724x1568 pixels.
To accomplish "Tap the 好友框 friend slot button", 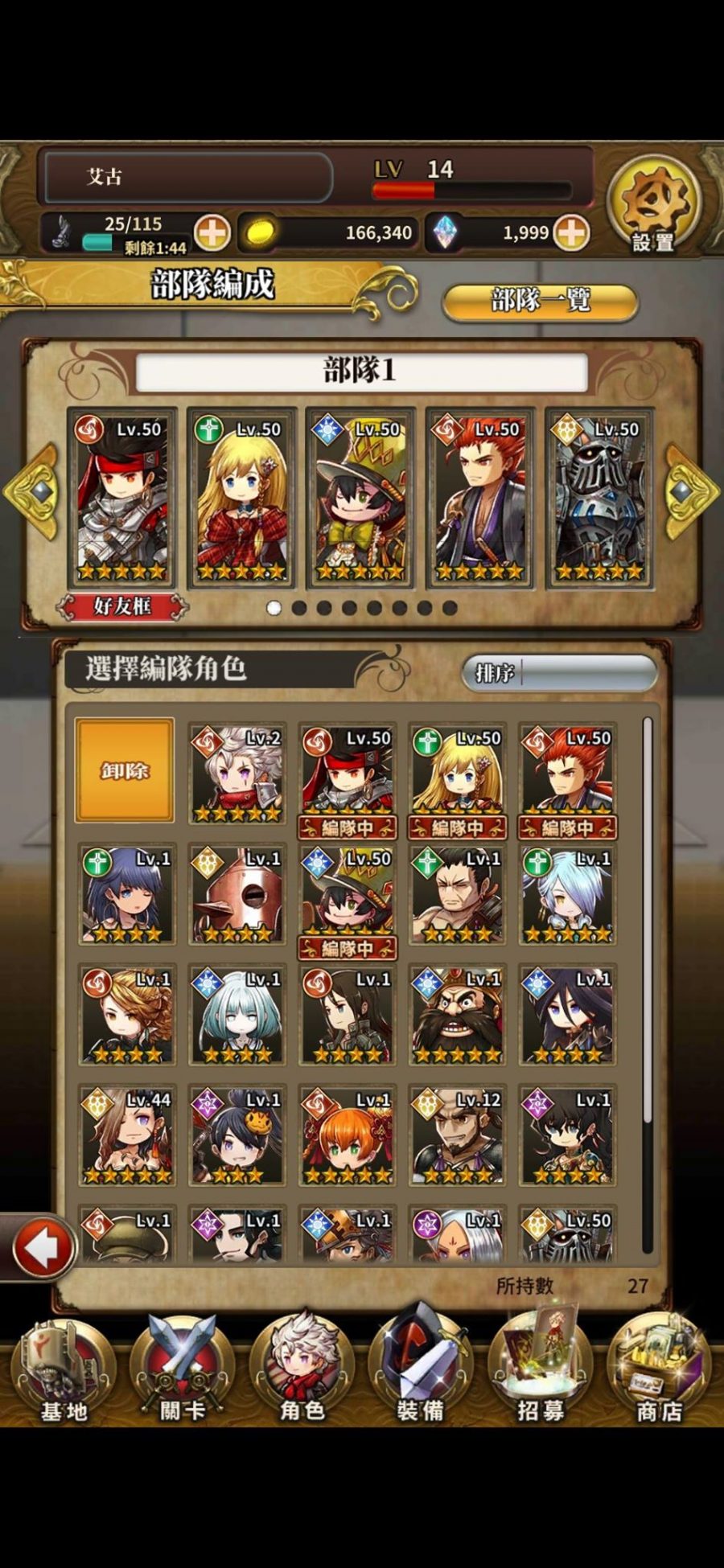I will coord(122,606).
